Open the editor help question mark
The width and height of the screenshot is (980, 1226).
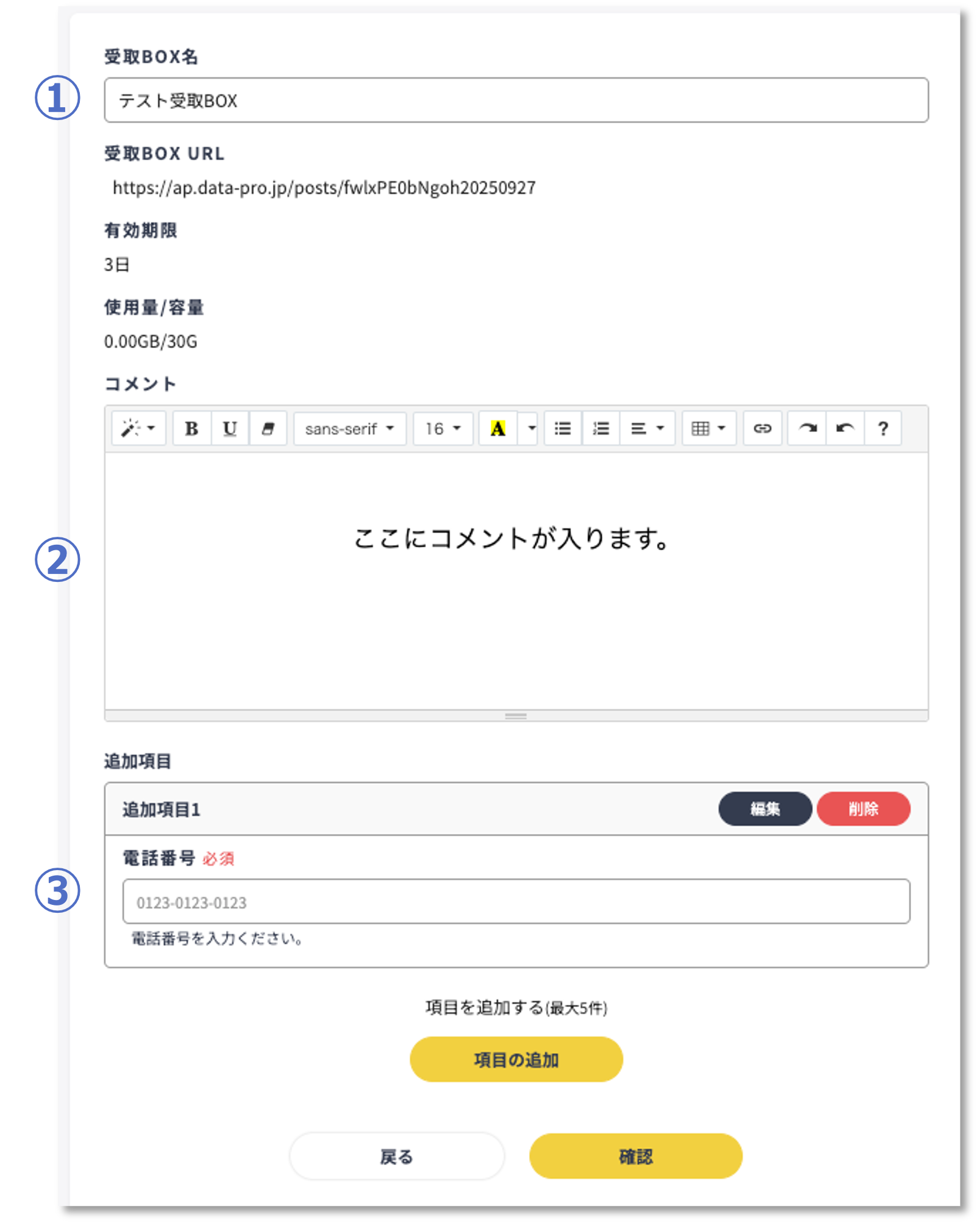(882, 428)
